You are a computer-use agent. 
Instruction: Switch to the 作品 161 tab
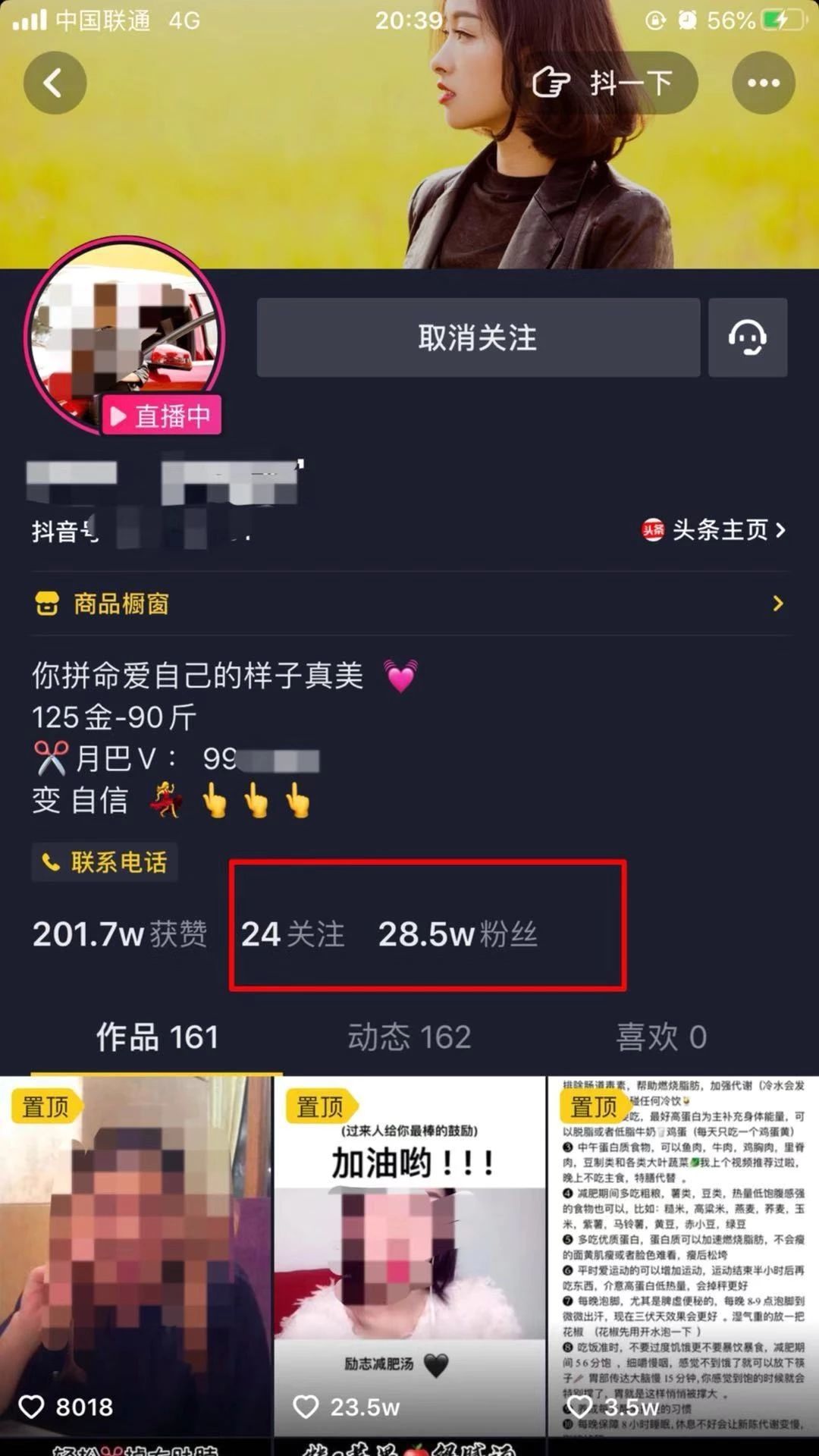[157, 1037]
